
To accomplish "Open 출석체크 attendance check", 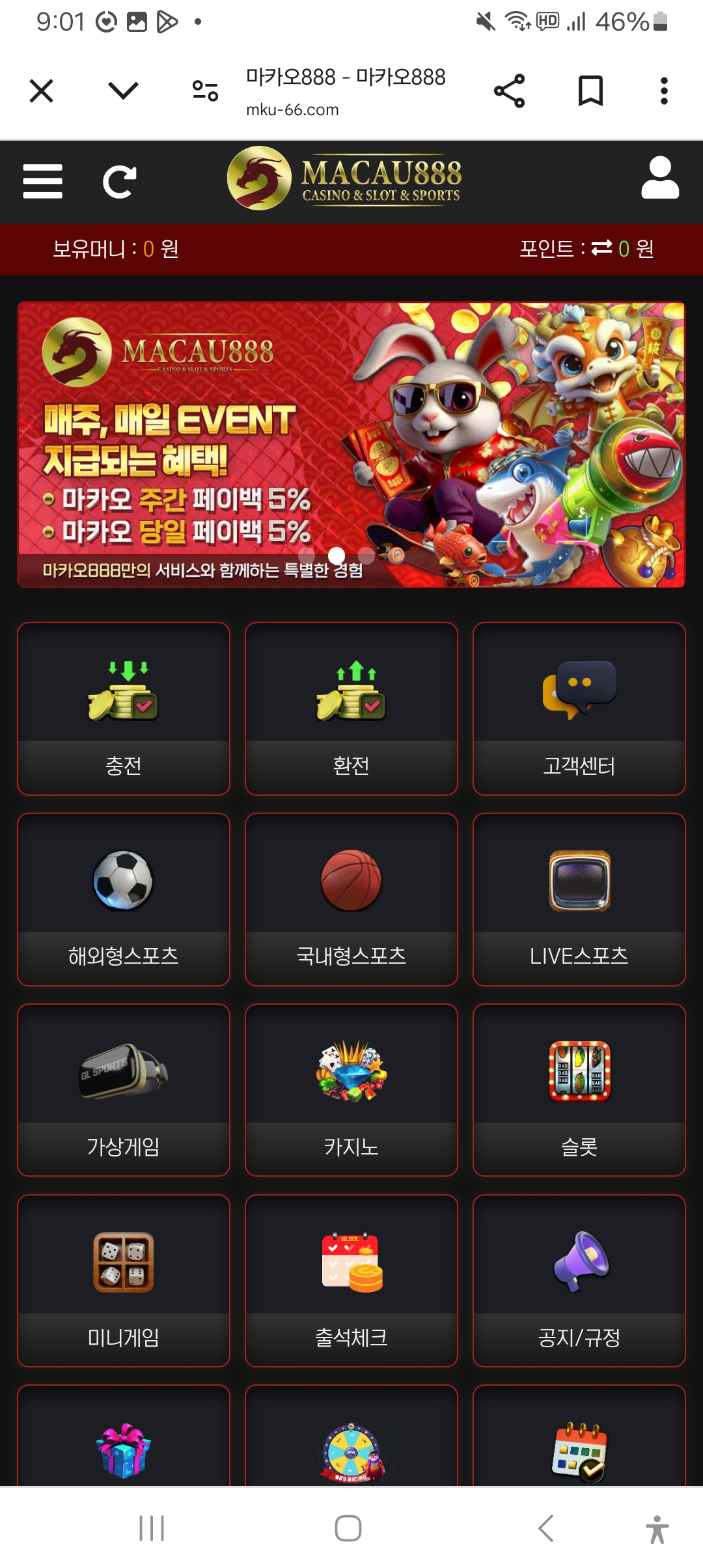I will pos(351,1281).
